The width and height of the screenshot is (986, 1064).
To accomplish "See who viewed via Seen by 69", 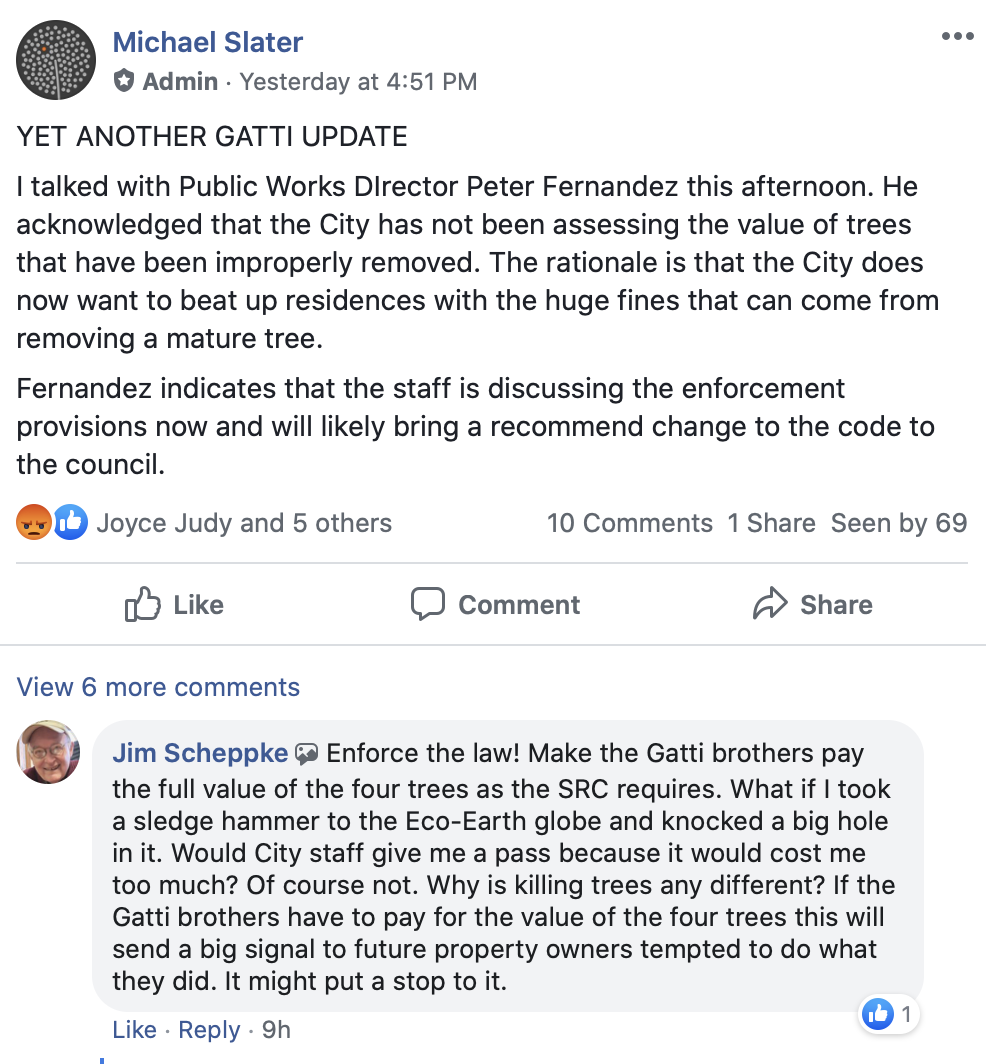I will click(x=898, y=523).
